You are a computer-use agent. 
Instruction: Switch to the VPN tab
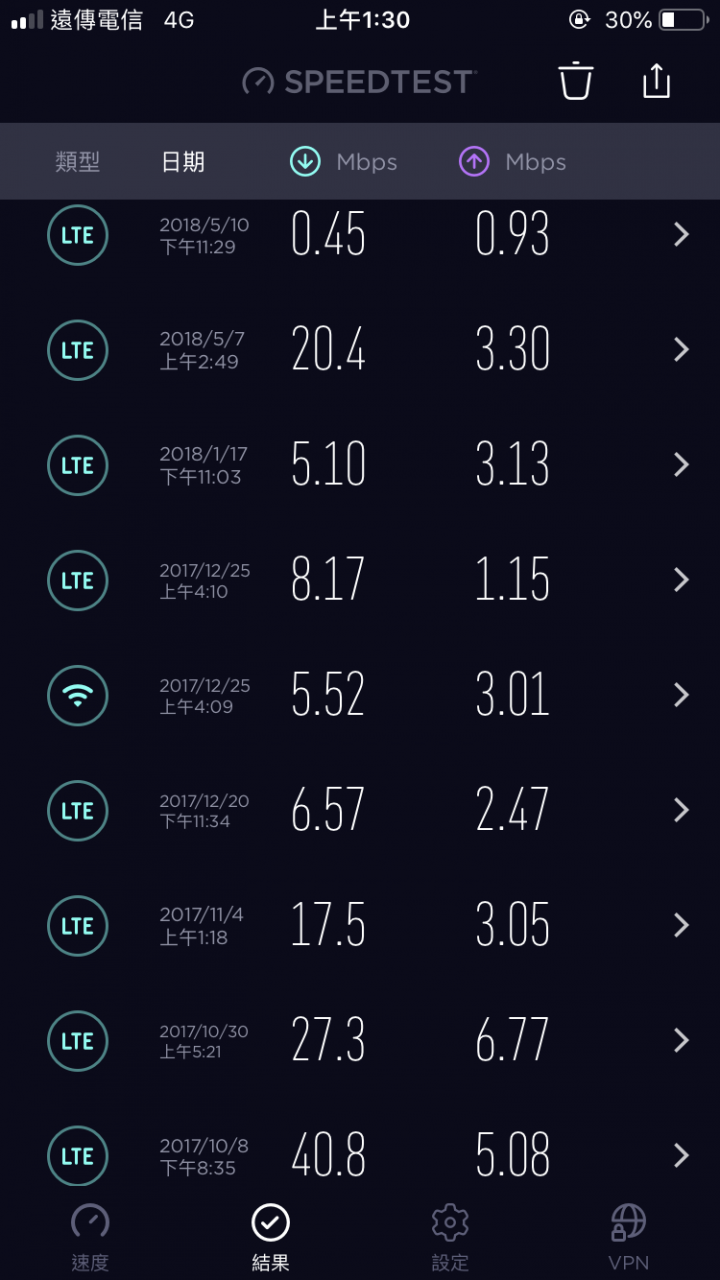pos(629,1237)
